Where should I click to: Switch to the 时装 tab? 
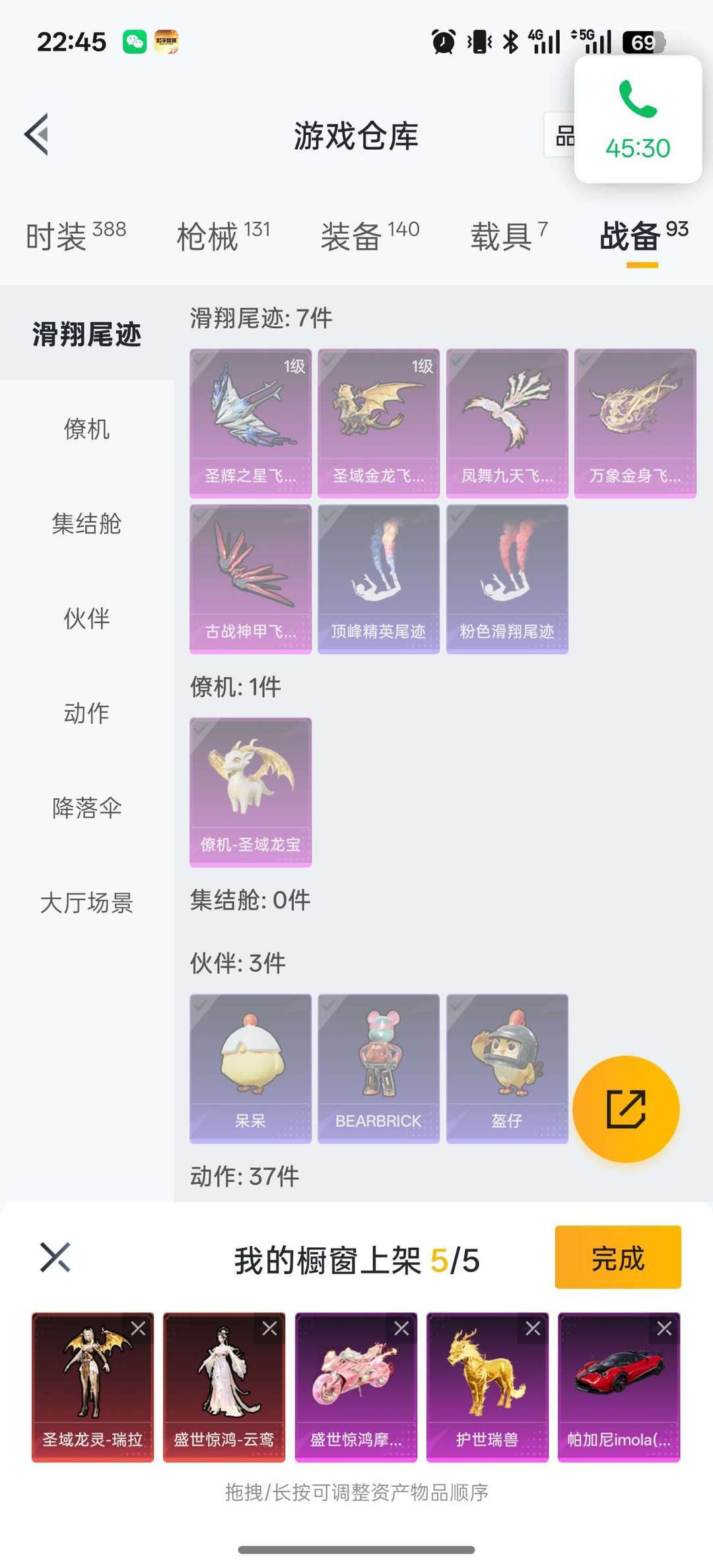76,235
